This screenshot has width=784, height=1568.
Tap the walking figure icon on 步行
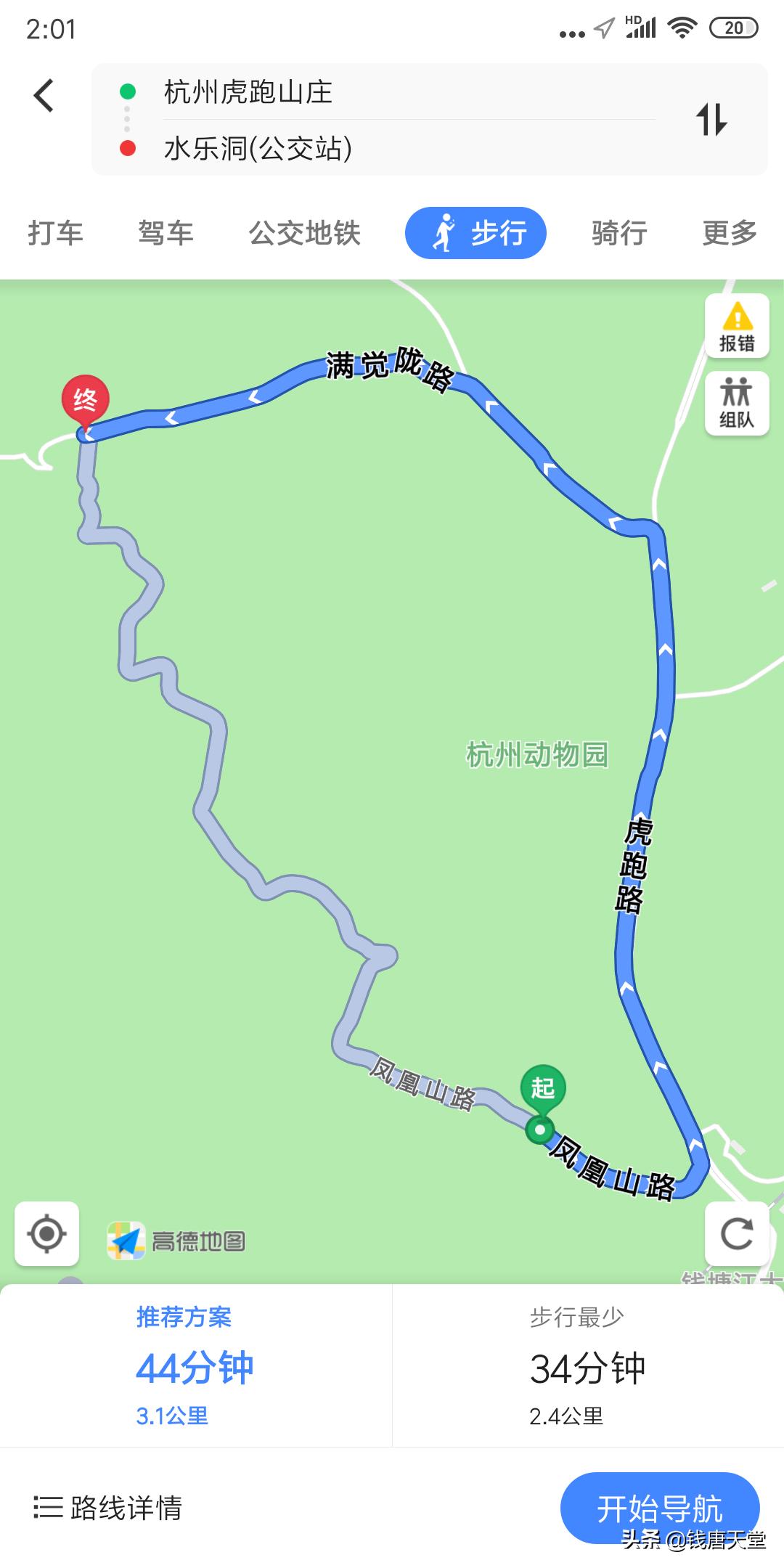tap(444, 232)
